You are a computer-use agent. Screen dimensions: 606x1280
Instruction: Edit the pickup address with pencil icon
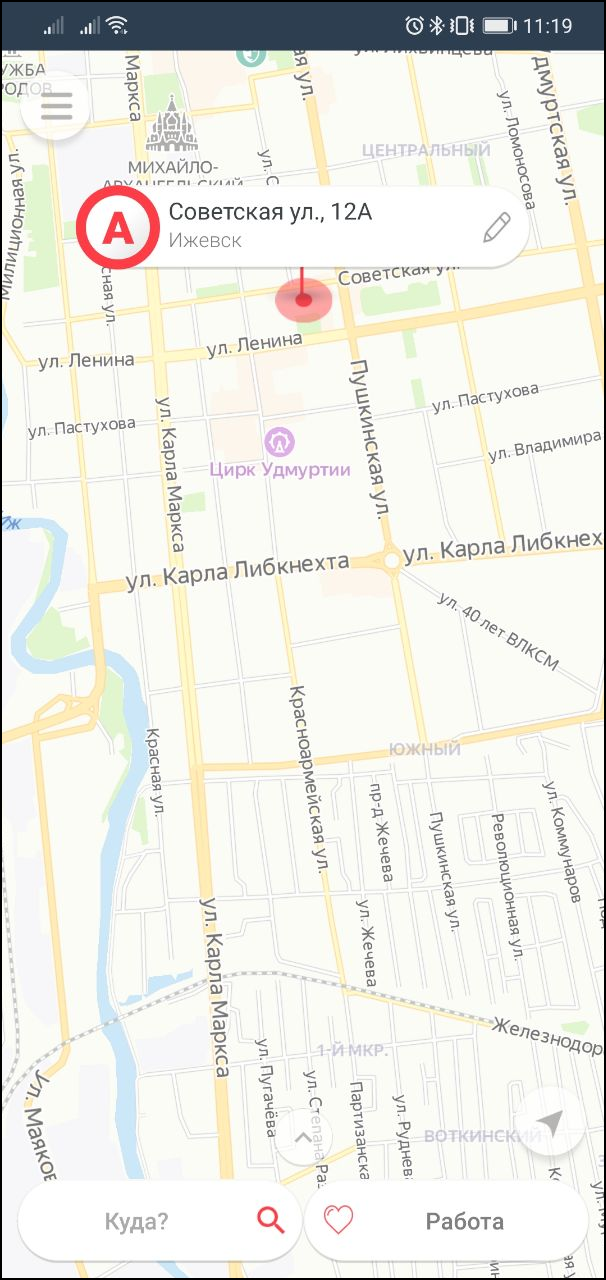pyautogui.click(x=496, y=227)
